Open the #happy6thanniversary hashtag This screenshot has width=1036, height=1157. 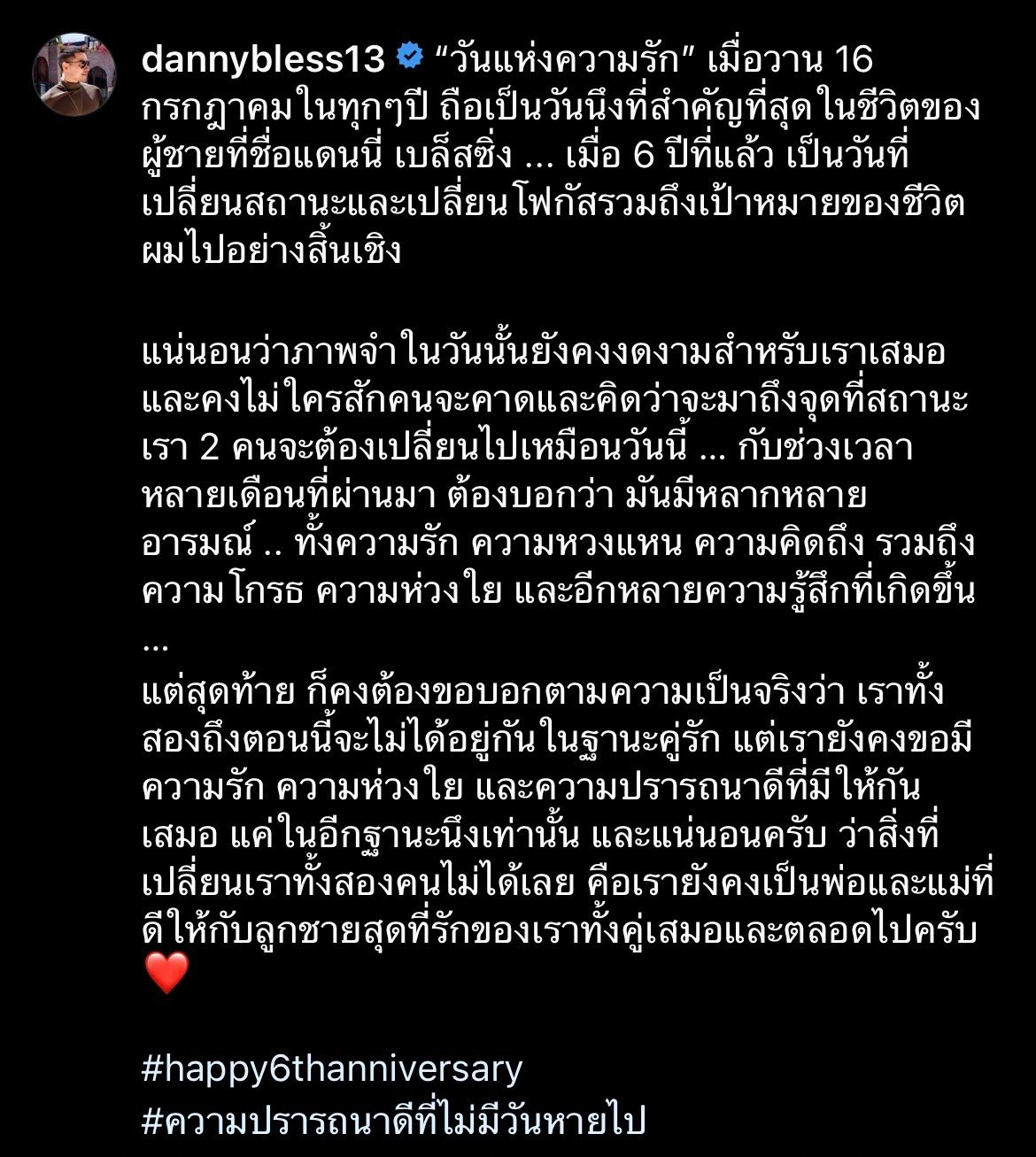tap(332, 1069)
